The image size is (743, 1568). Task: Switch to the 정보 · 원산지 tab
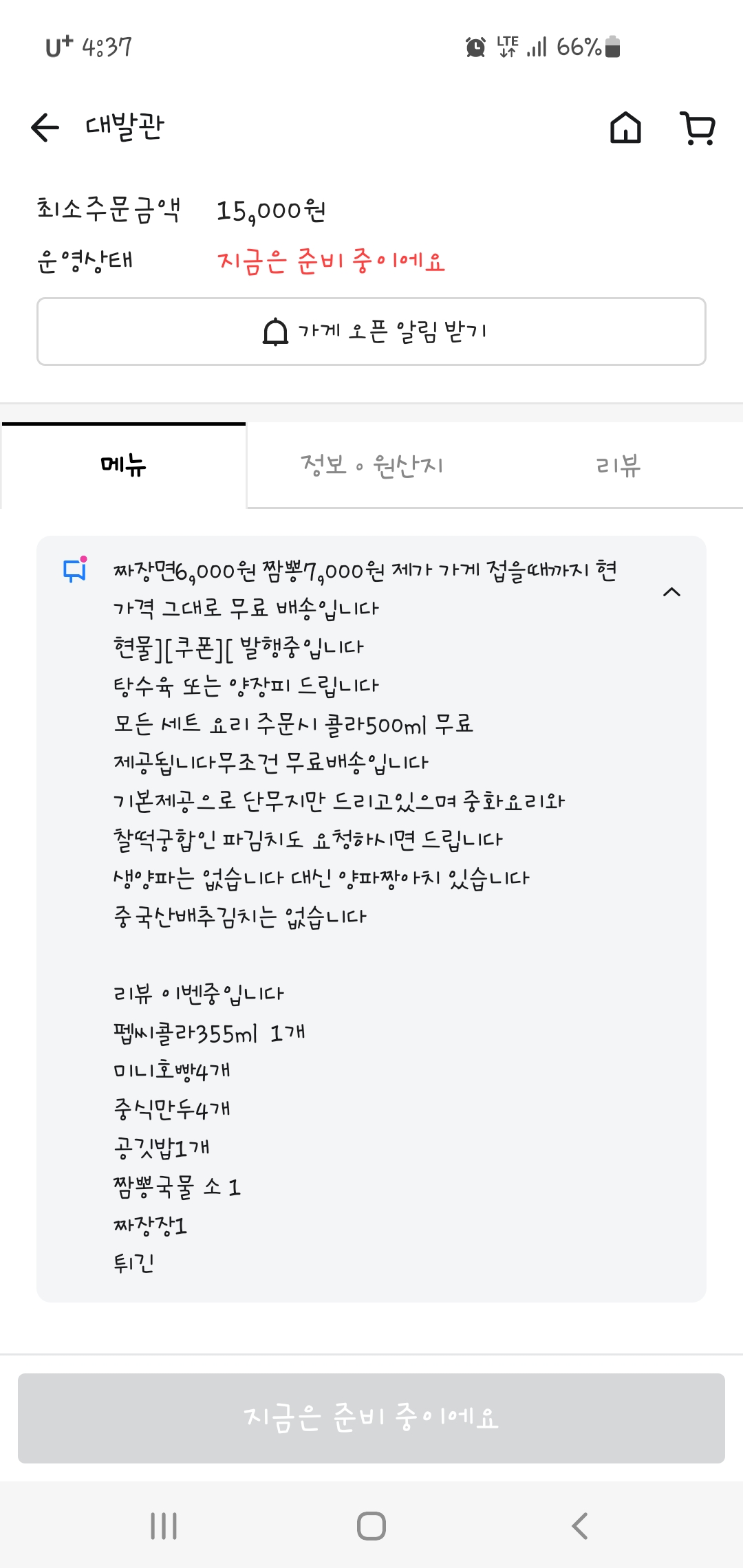tap(371, 466)
